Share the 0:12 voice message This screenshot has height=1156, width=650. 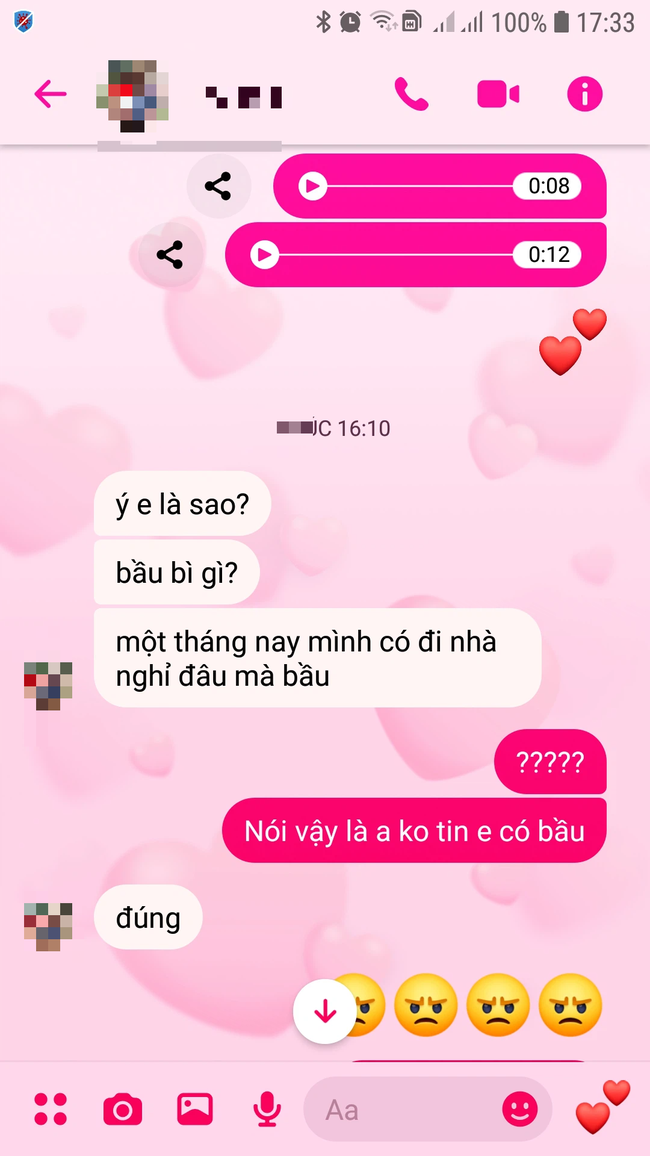(x=170, y=255)
